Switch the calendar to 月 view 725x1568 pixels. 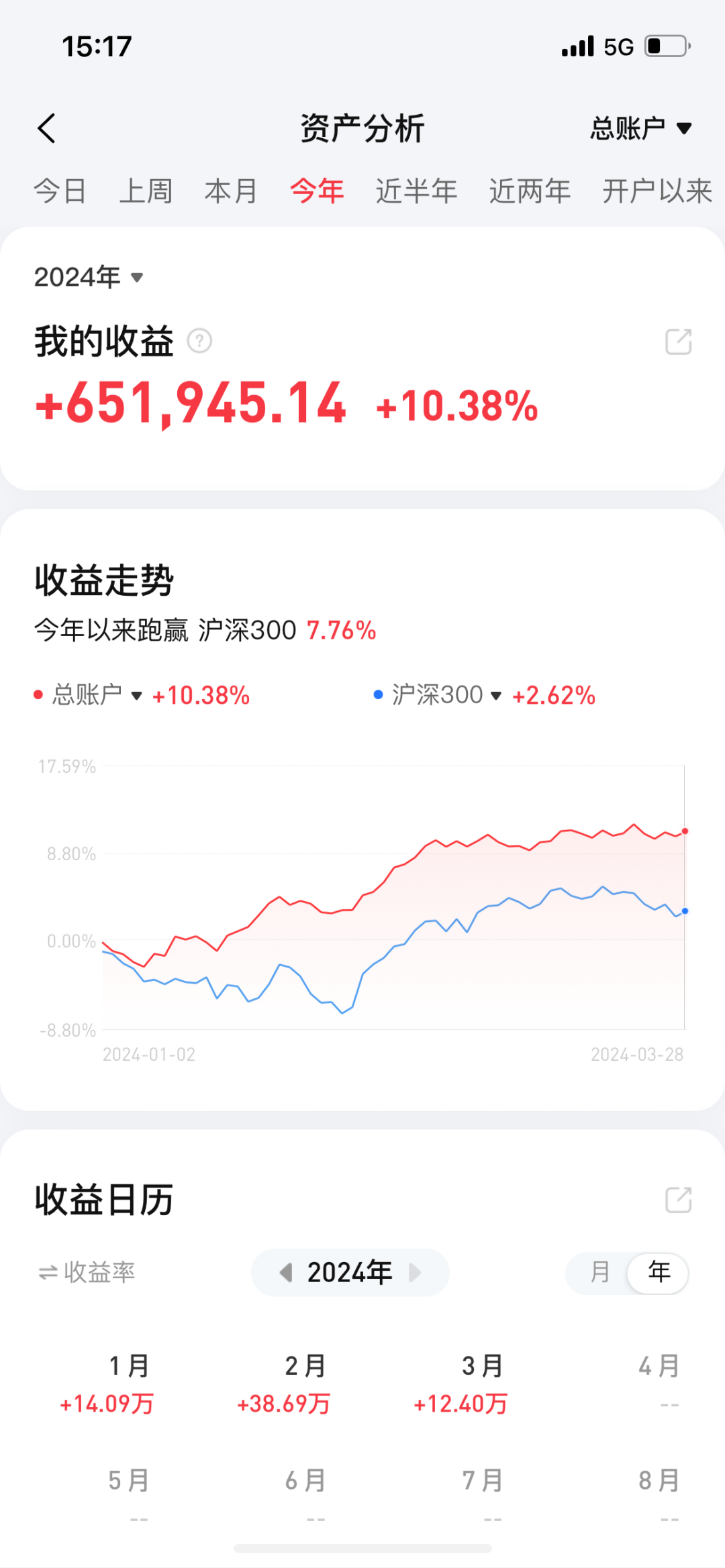pos(600,1272)
